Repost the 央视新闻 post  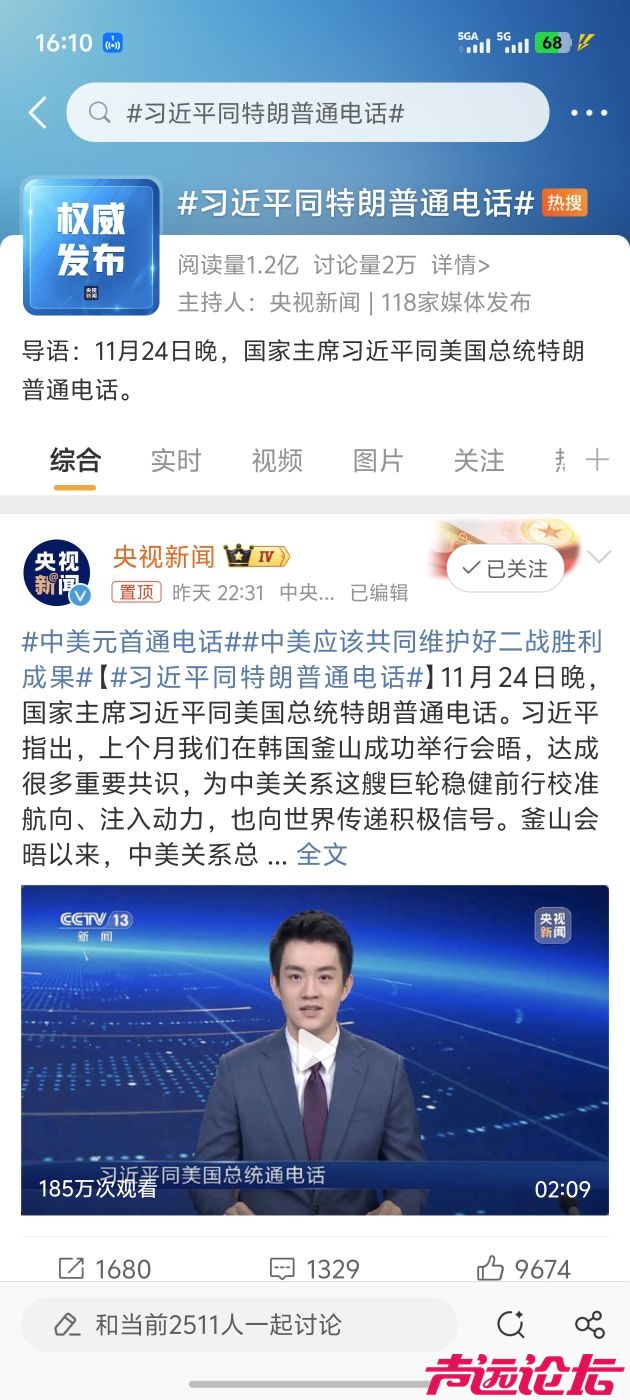pyautogui.click(x=104, y=1269)
